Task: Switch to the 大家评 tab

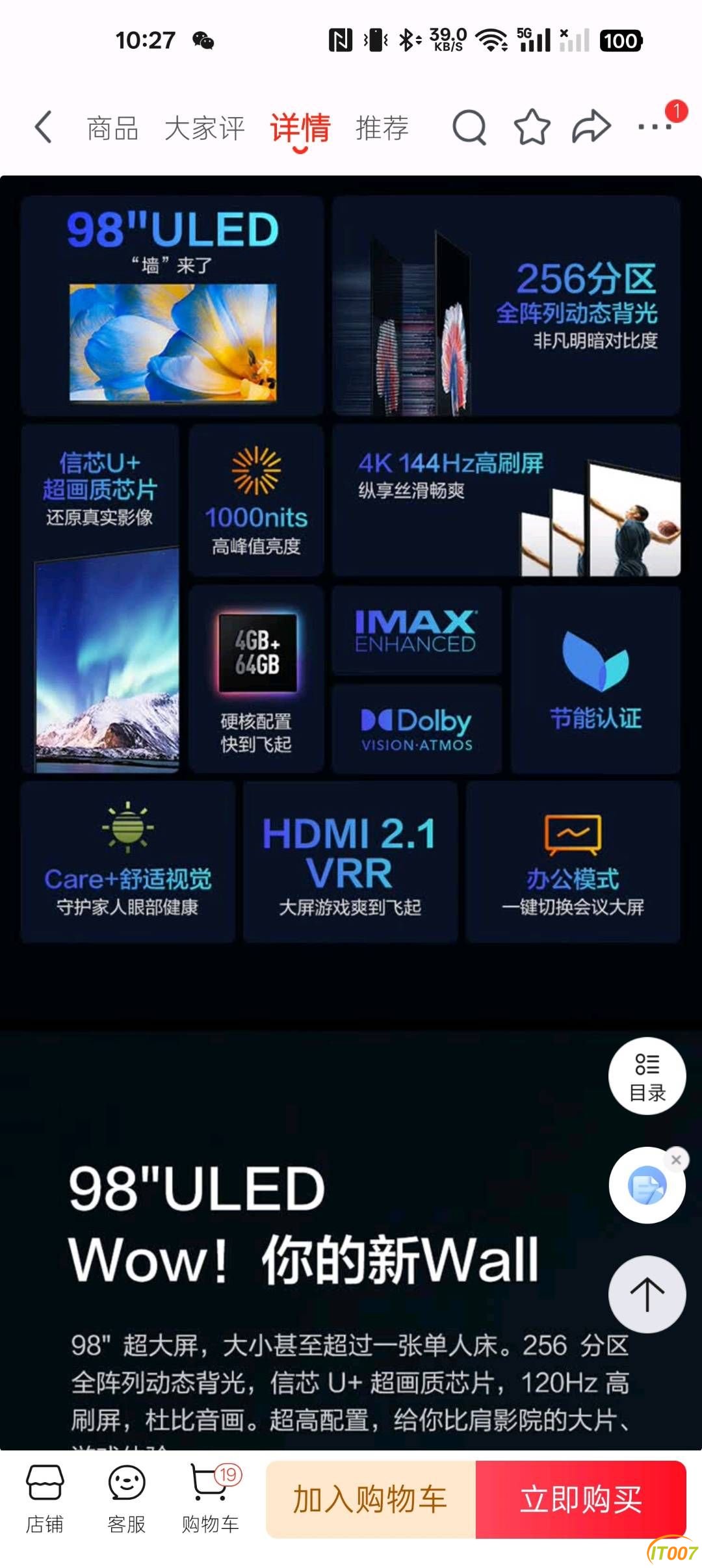Action: click(x=204, y=128)
